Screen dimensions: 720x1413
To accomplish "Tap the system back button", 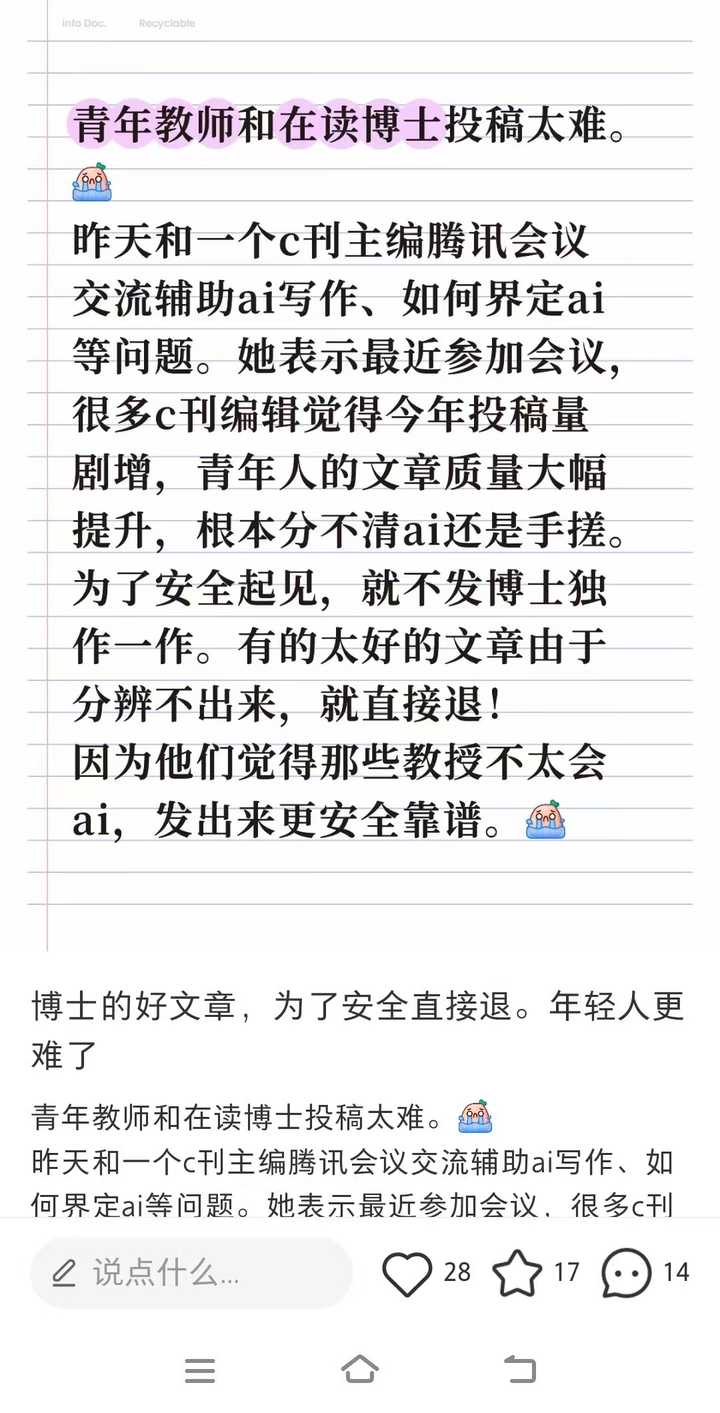I will (519, 1369).
